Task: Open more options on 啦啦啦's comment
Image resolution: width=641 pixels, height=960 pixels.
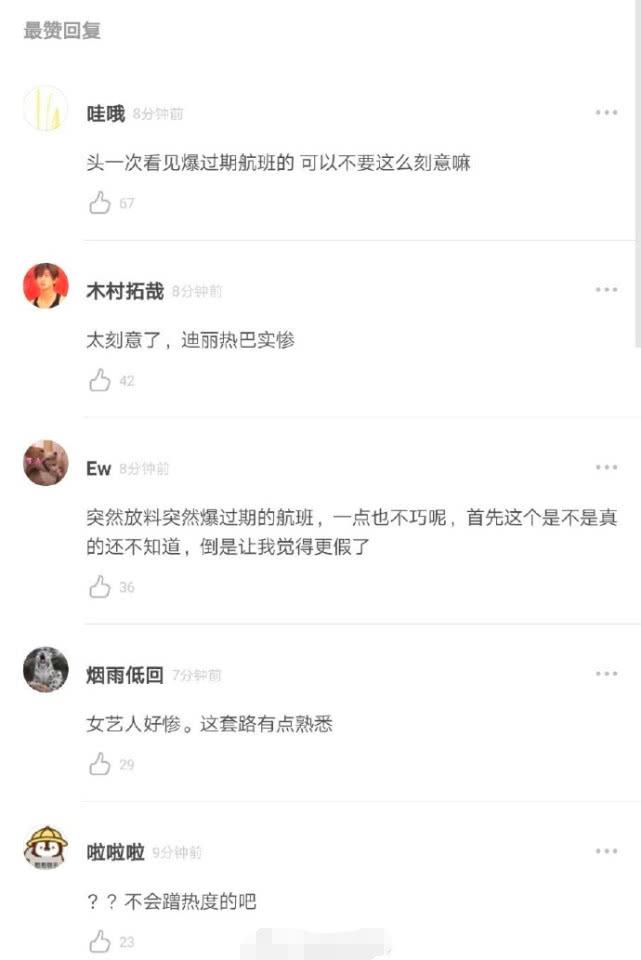Action: pyautogui.click(x=606, y=851)
